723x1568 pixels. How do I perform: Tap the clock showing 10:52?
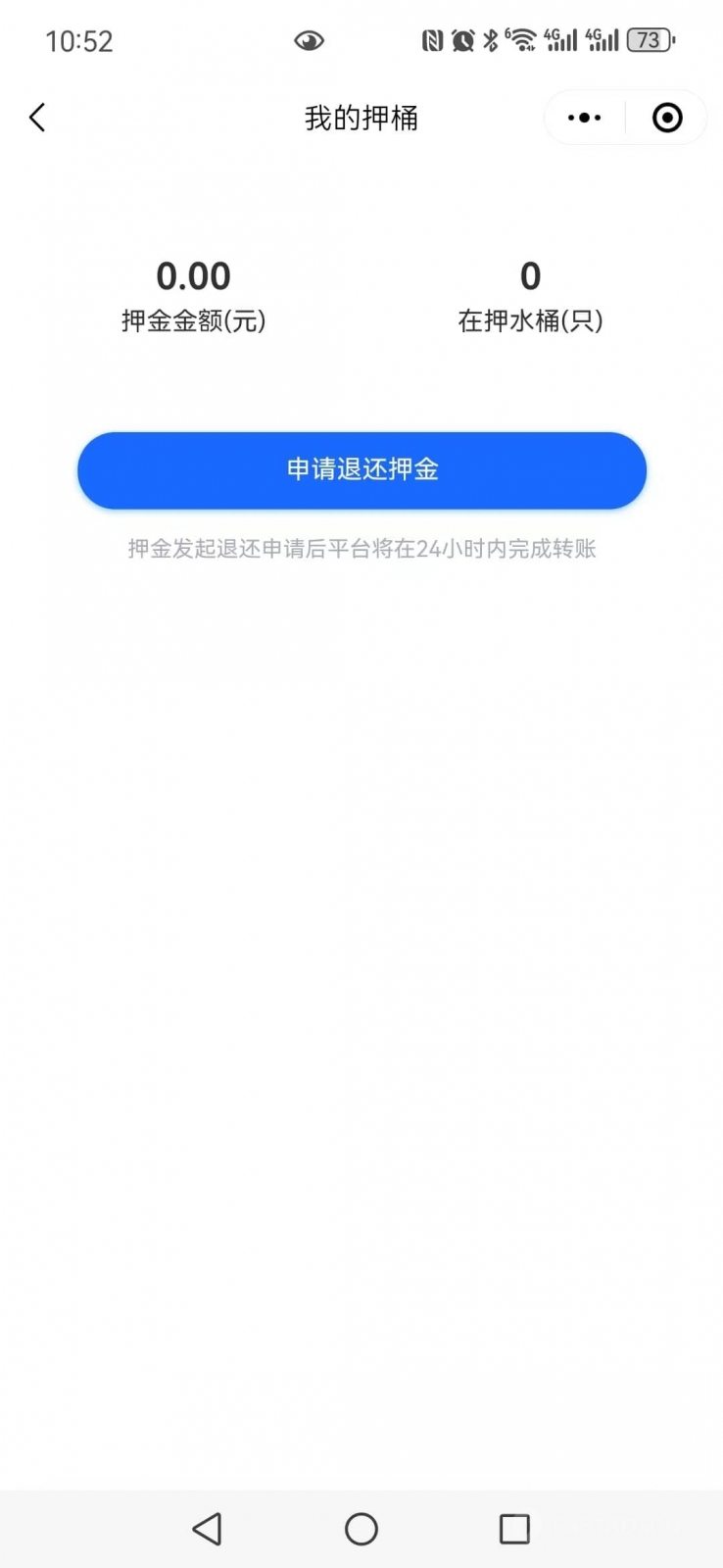(79, 39)
